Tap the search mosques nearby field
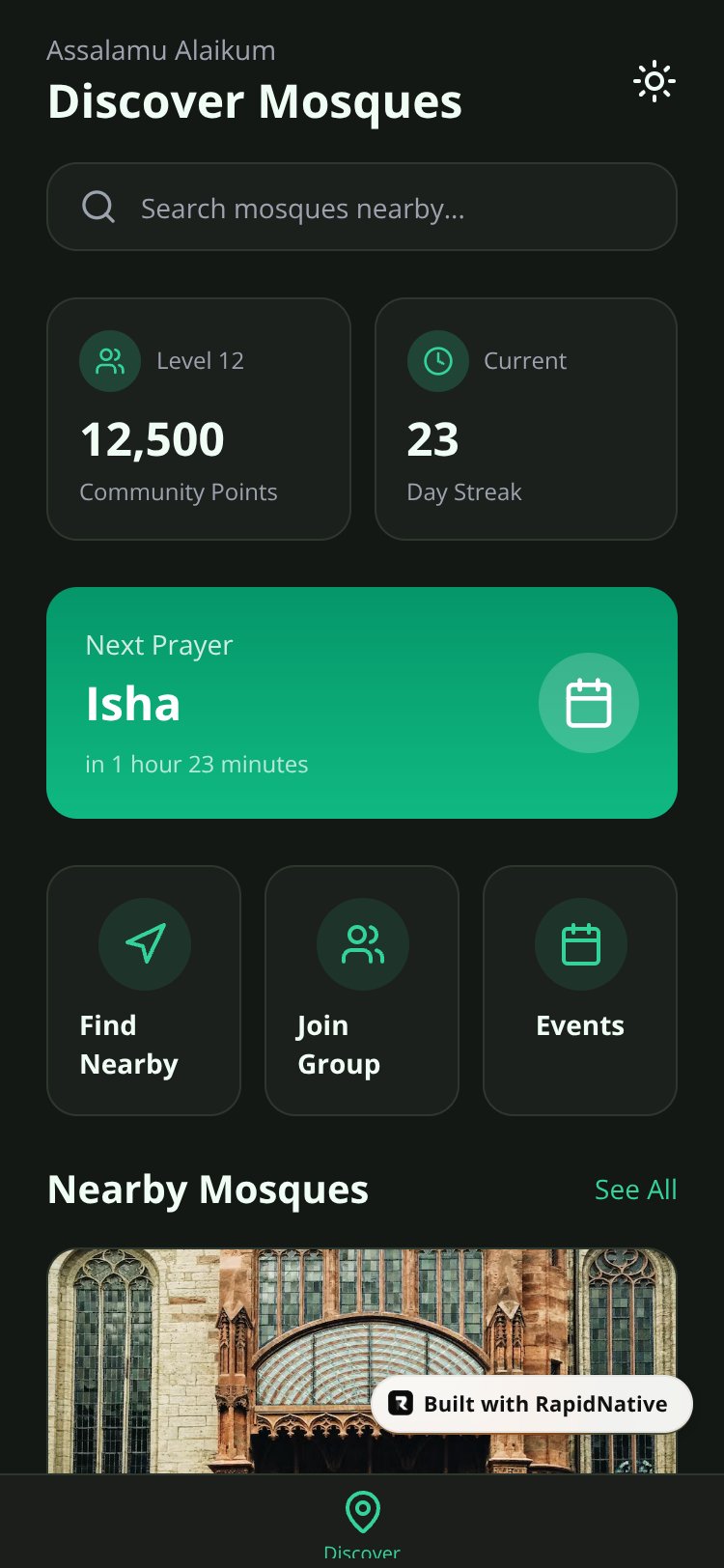 tap(362, 207)
